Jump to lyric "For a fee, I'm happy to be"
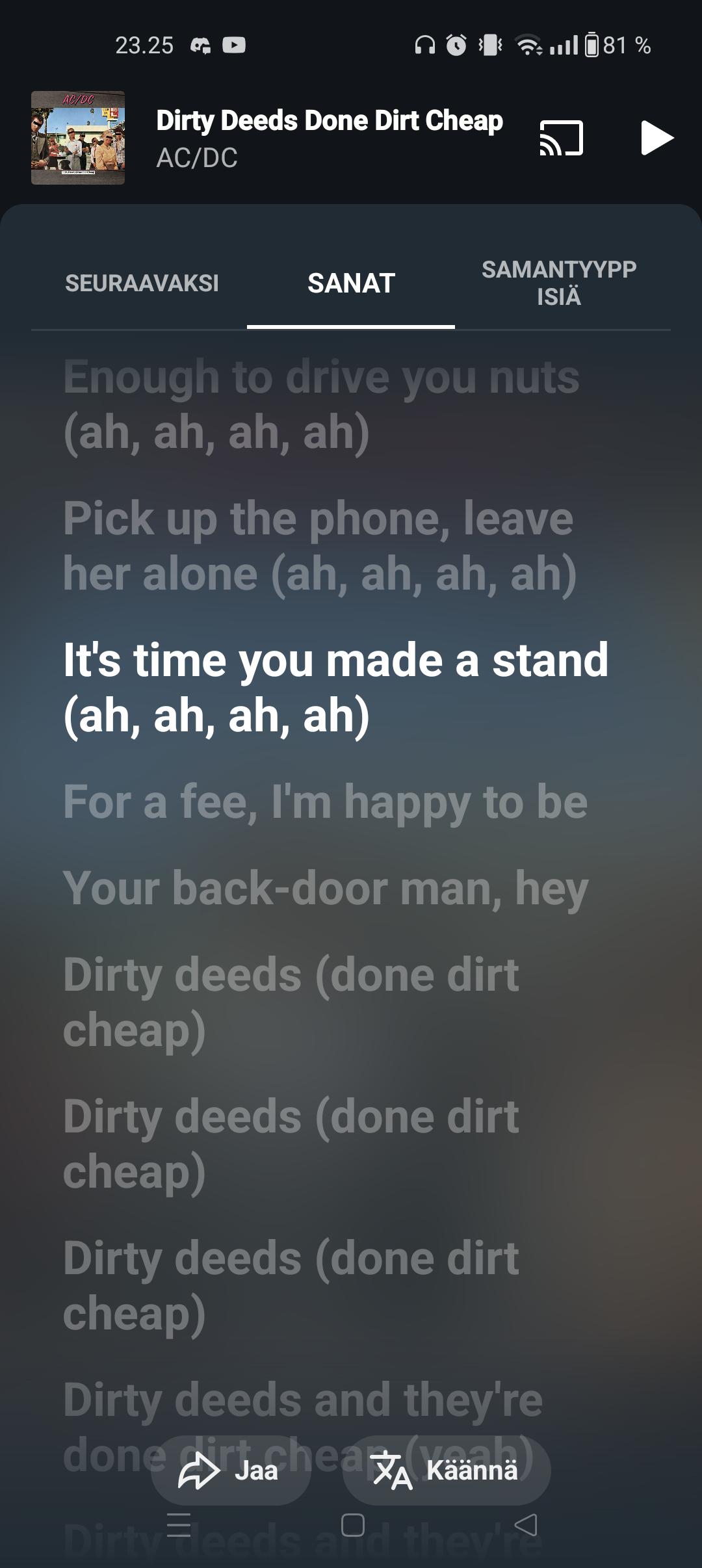Viewport: 702px width, 1568px height. click(325, 802)
